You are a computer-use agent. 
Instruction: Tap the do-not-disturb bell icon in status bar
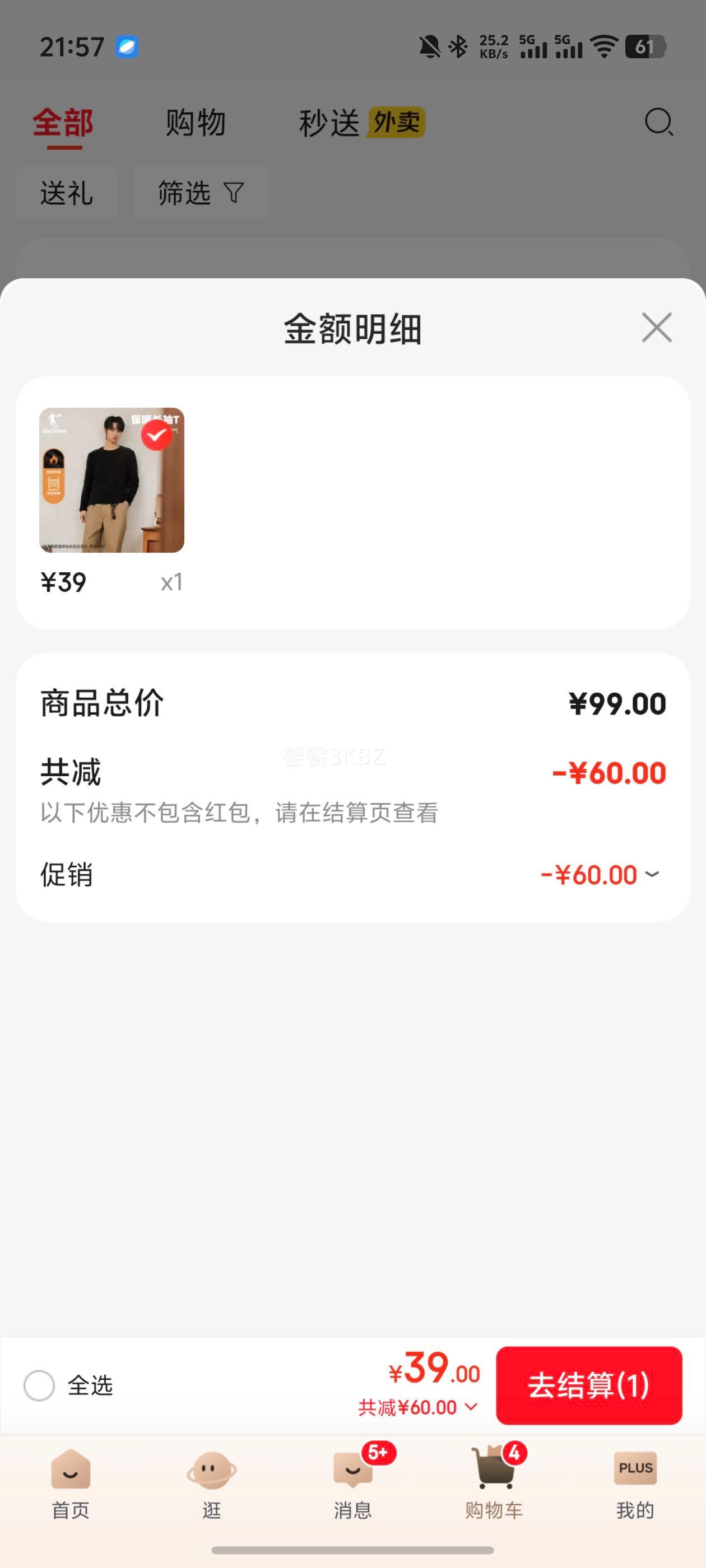tap(428, 48)
